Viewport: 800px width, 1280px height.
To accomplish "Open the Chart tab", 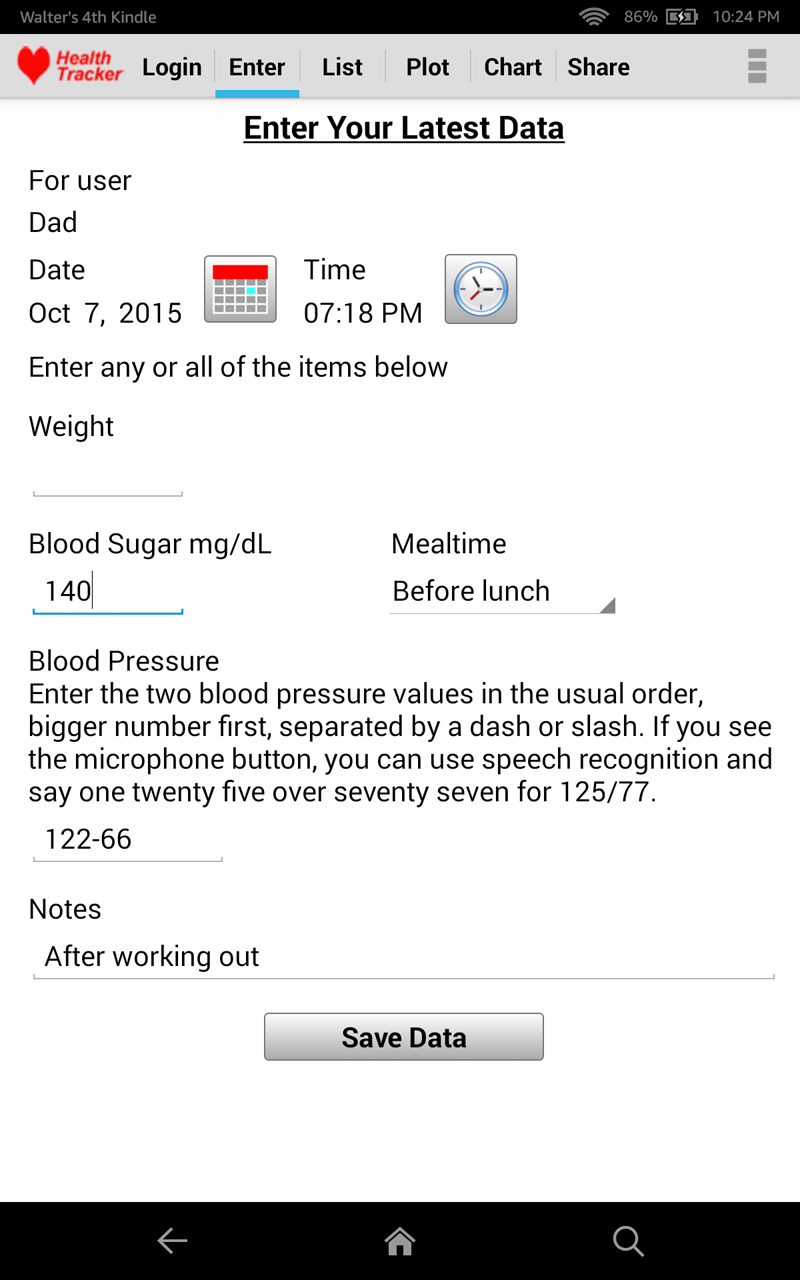I will pyautogui.click(x=513, y=66).
